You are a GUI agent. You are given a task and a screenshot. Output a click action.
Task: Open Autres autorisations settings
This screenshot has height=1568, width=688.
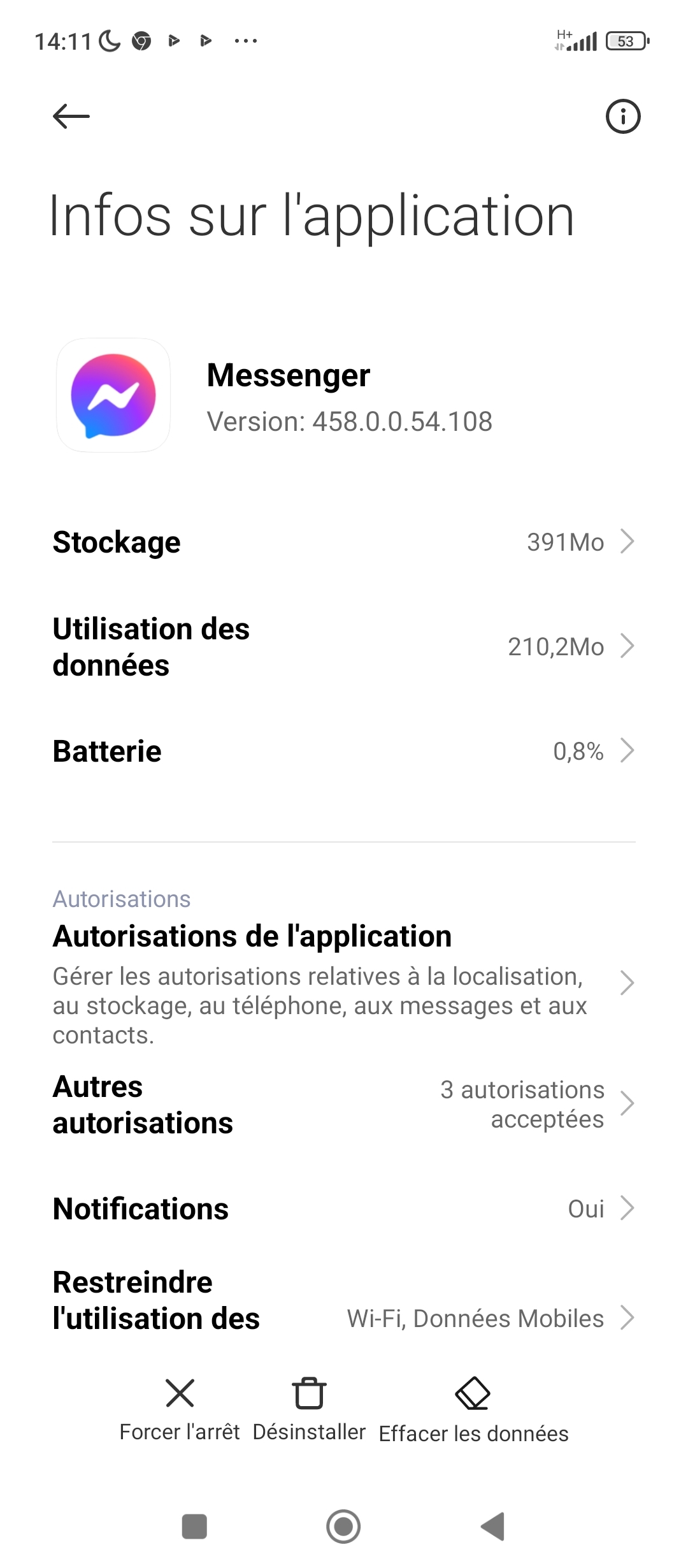pos(344,1105)
